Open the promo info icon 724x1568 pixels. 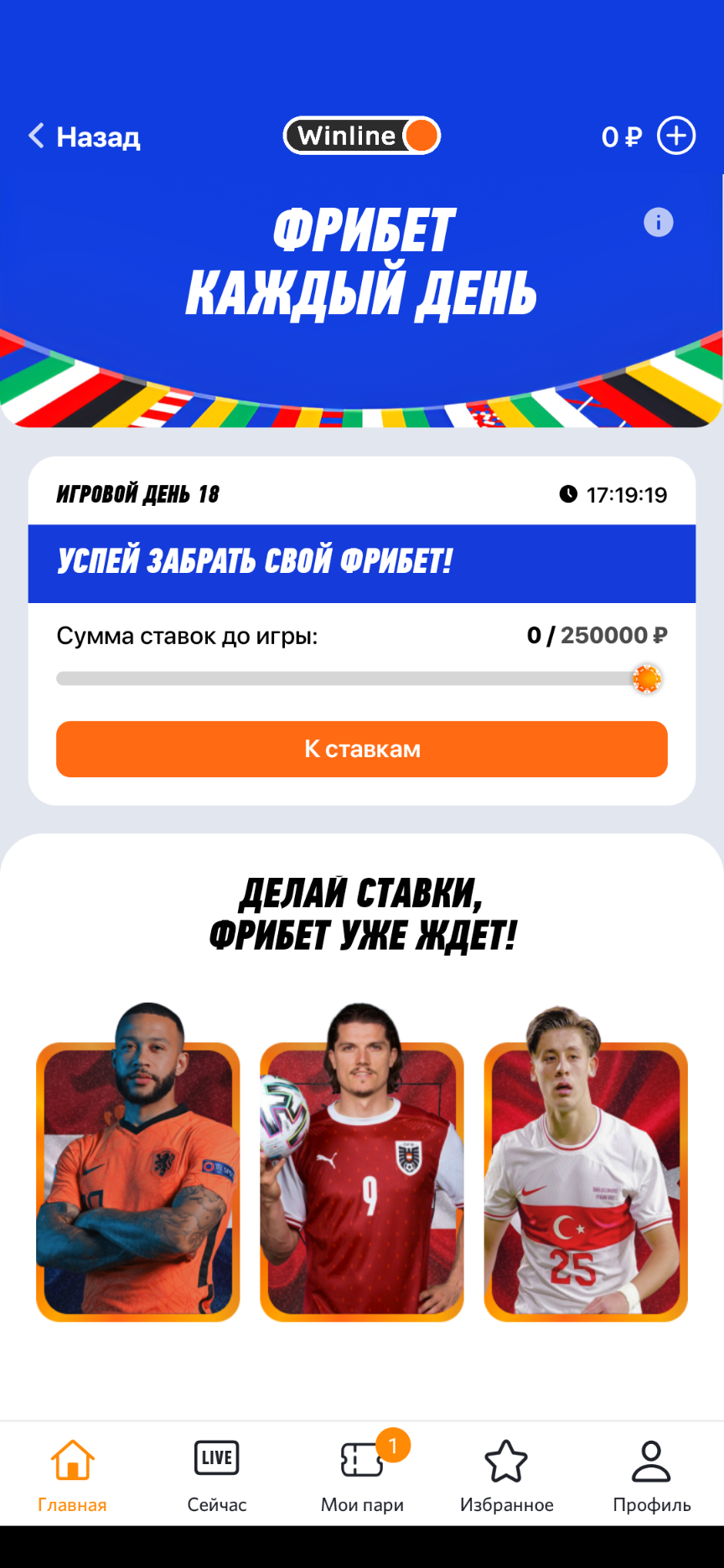tap(658, 223)
